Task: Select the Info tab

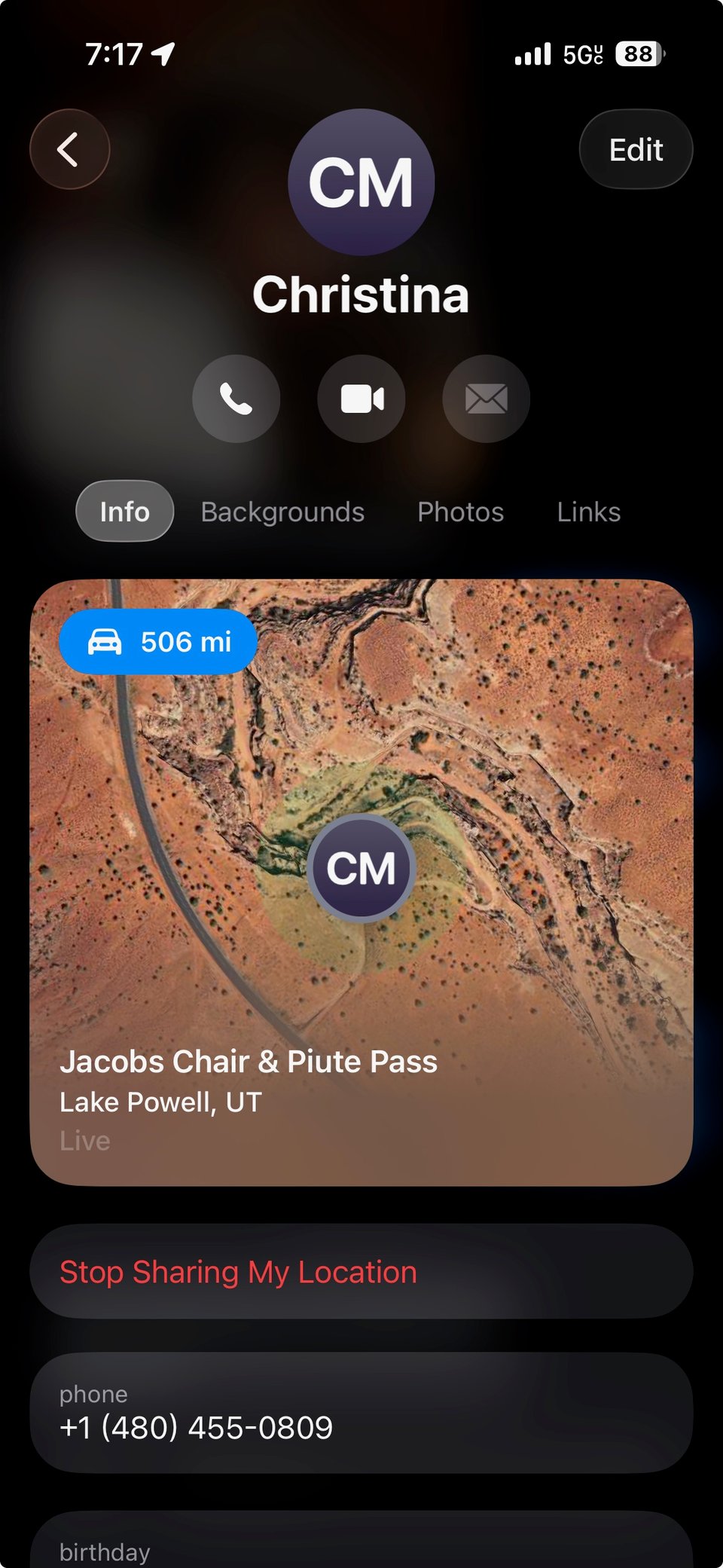Action: [x=125, y=512]
